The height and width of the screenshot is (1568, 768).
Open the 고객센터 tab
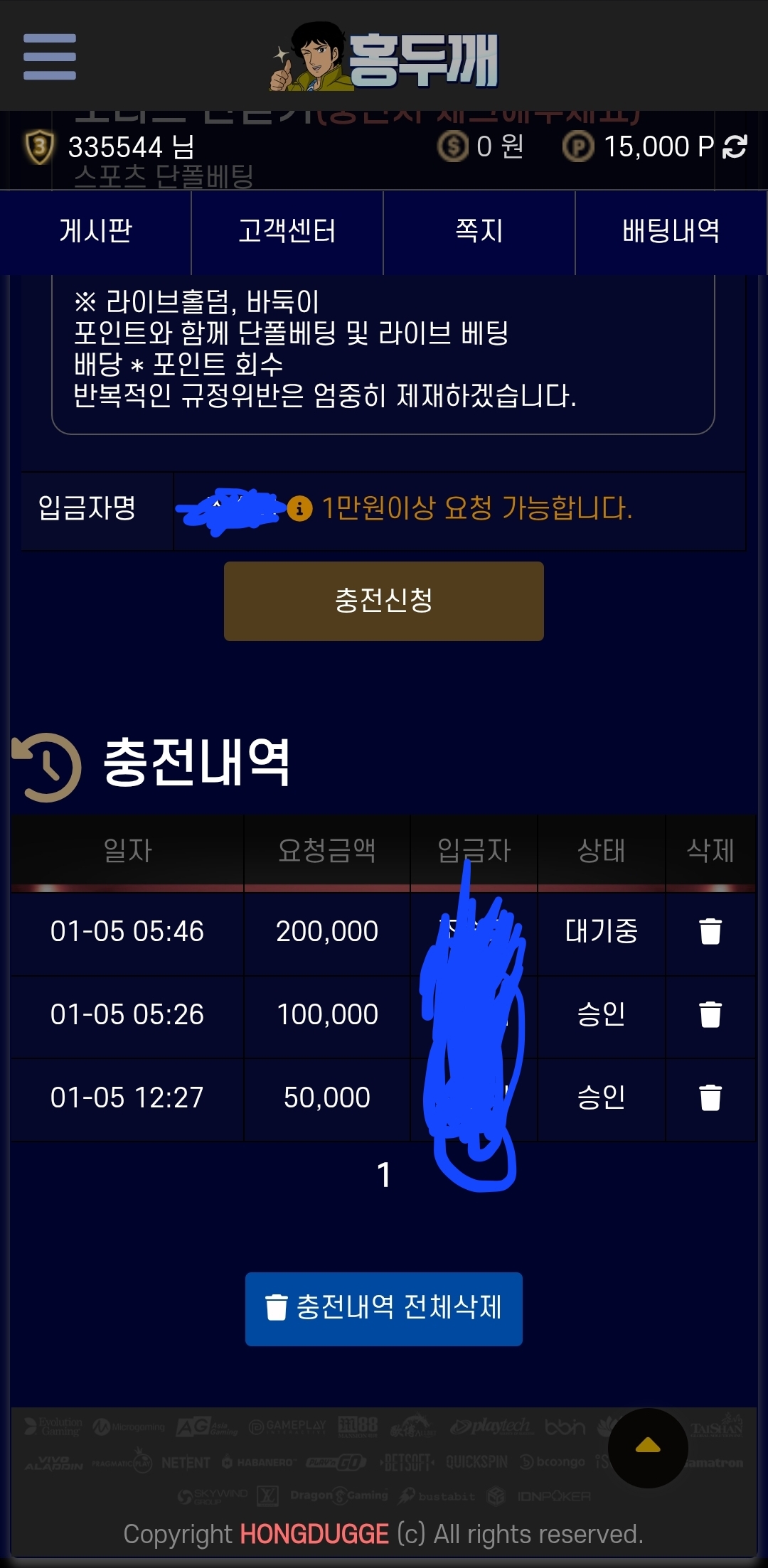287,231
